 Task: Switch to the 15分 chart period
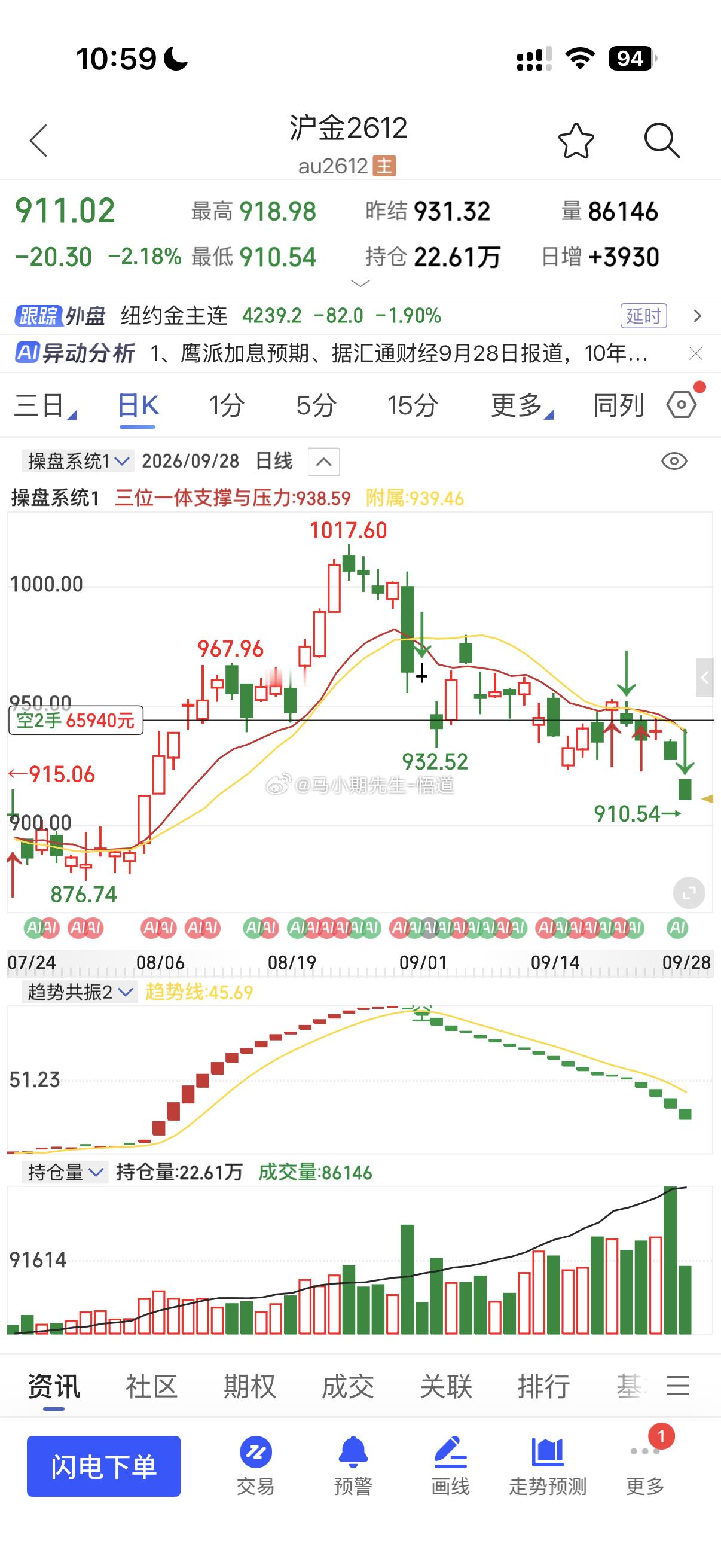[x=413, y=405]
